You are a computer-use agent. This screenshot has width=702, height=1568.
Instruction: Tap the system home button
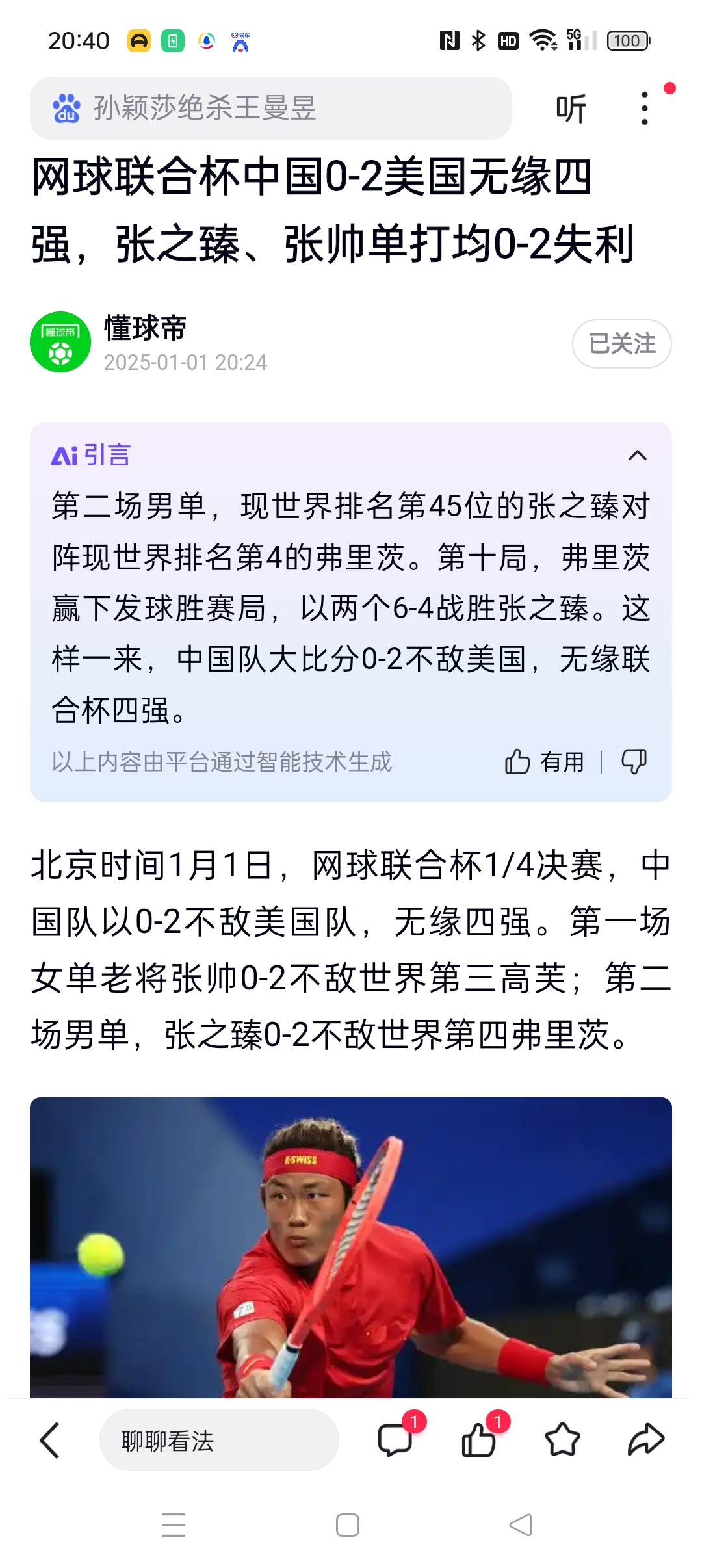pyautogui.click(x=348, y=1525)
